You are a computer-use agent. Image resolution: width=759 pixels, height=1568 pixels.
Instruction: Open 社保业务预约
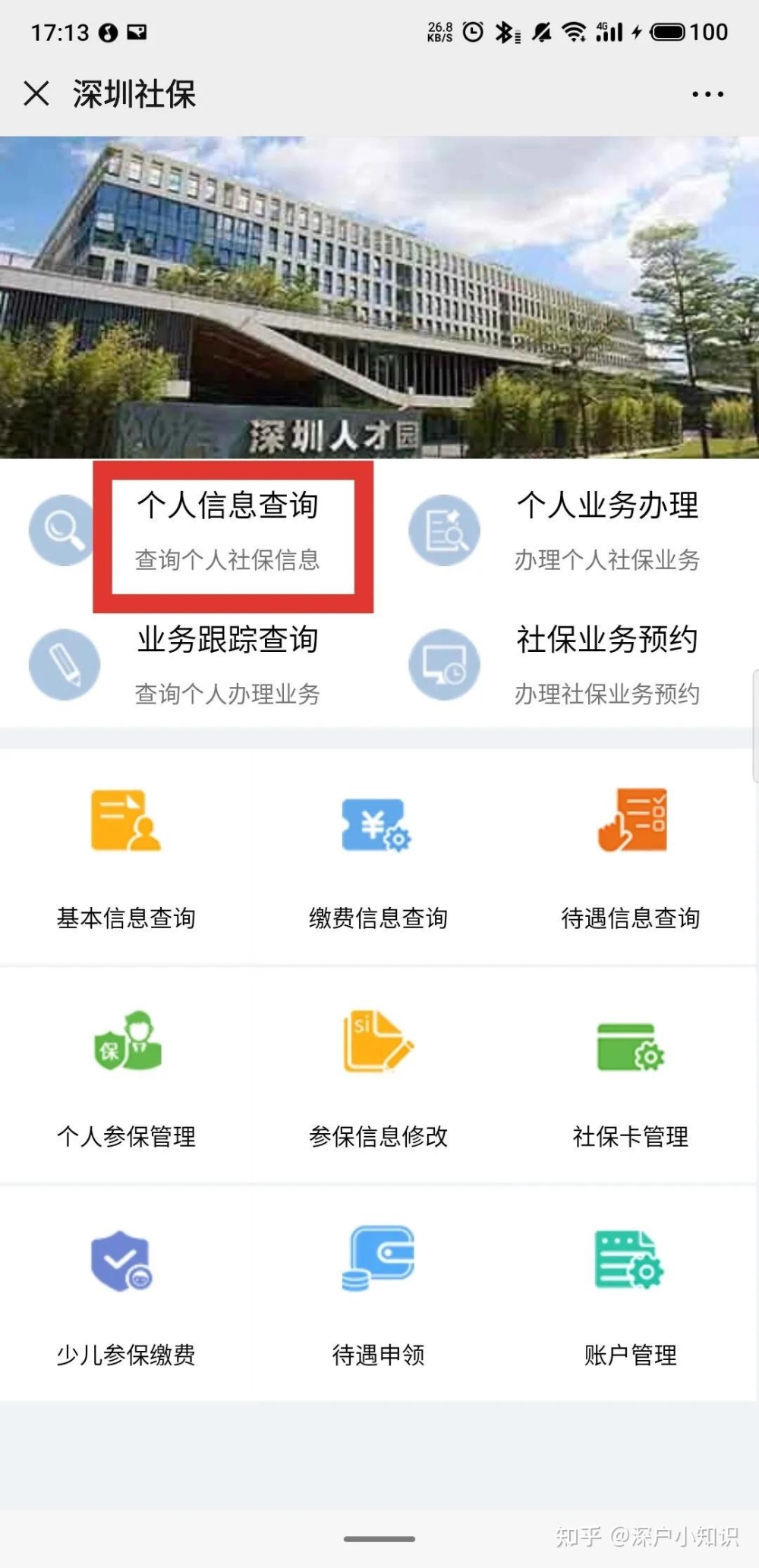(606, 664)
